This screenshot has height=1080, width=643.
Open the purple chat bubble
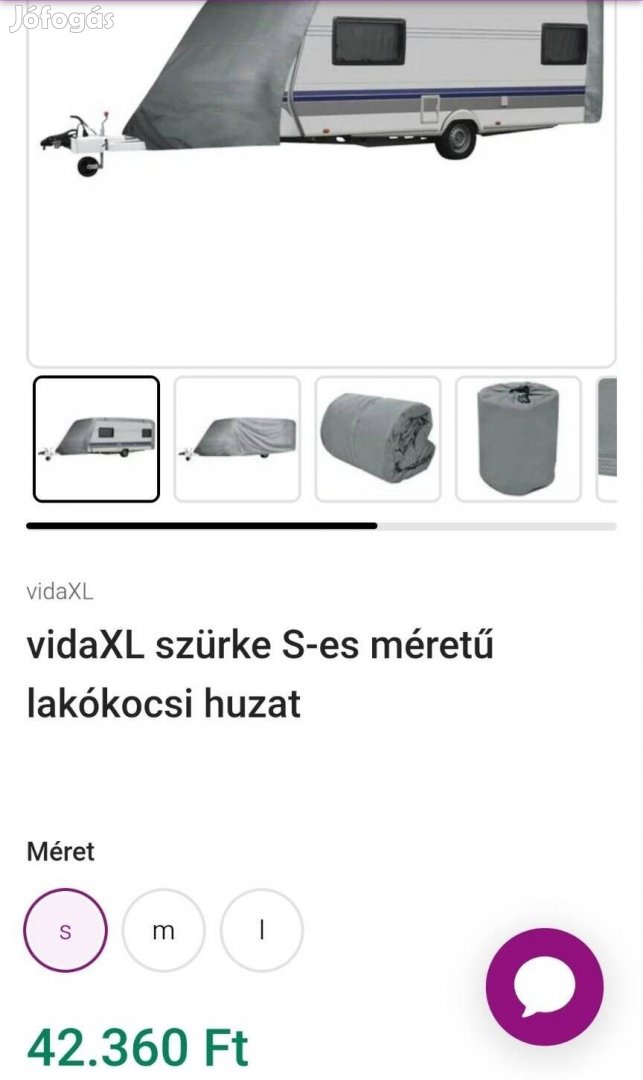pos(545,986)
